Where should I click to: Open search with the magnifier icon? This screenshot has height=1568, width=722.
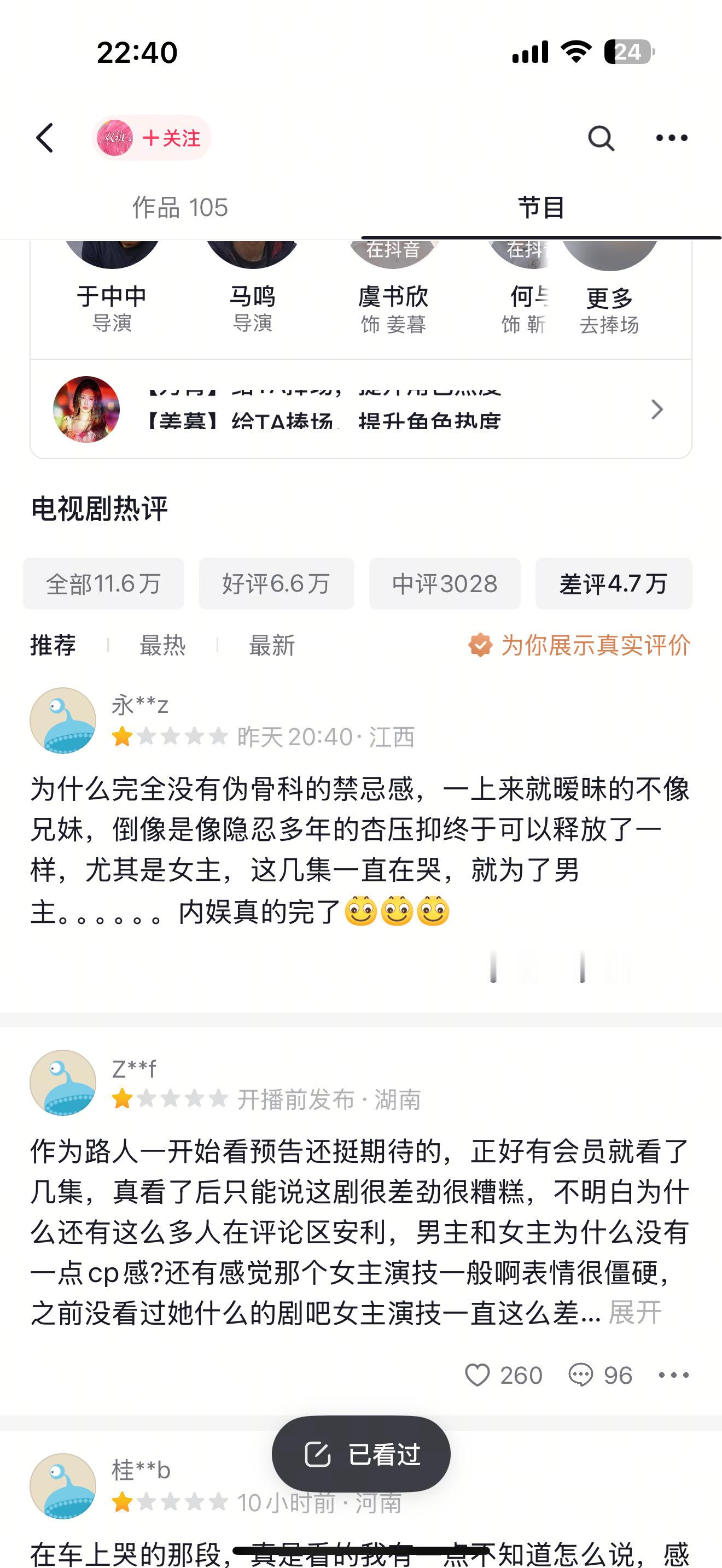[602, 138]
